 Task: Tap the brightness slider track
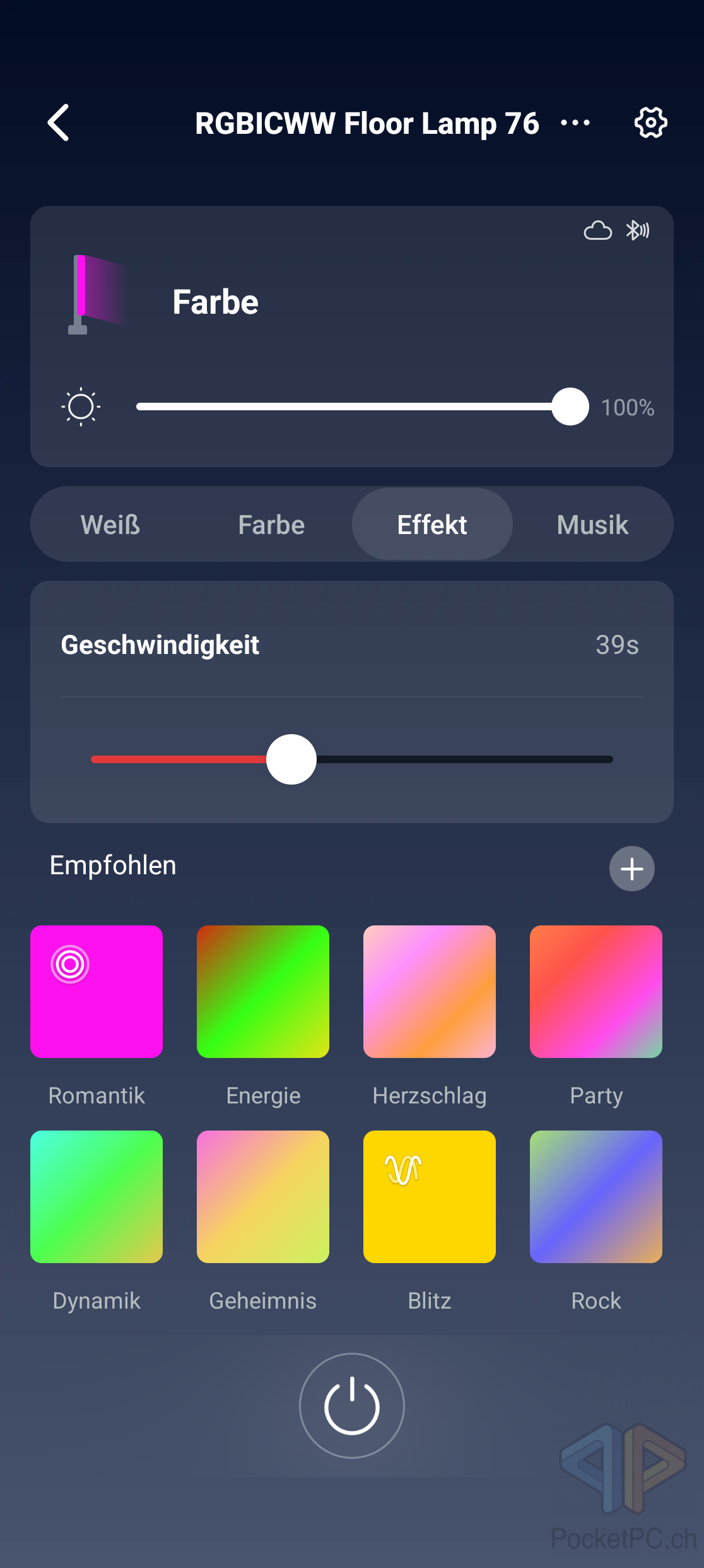coord(347,407)
